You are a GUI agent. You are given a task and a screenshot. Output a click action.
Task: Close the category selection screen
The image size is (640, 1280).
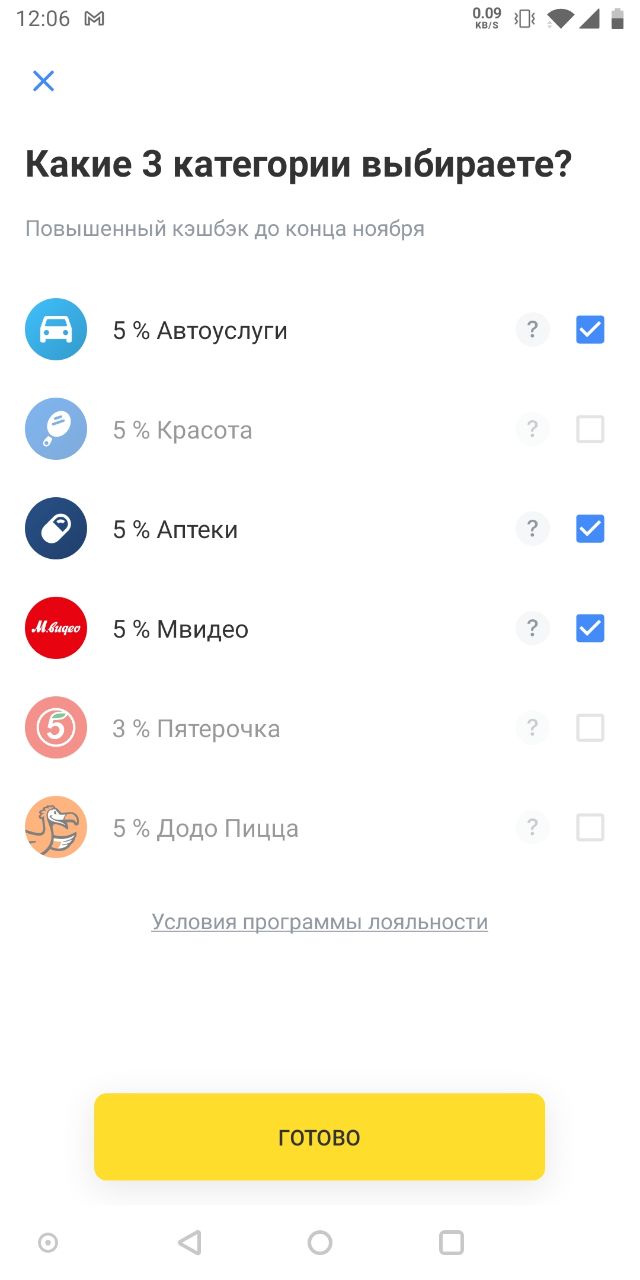coord(43,81)
